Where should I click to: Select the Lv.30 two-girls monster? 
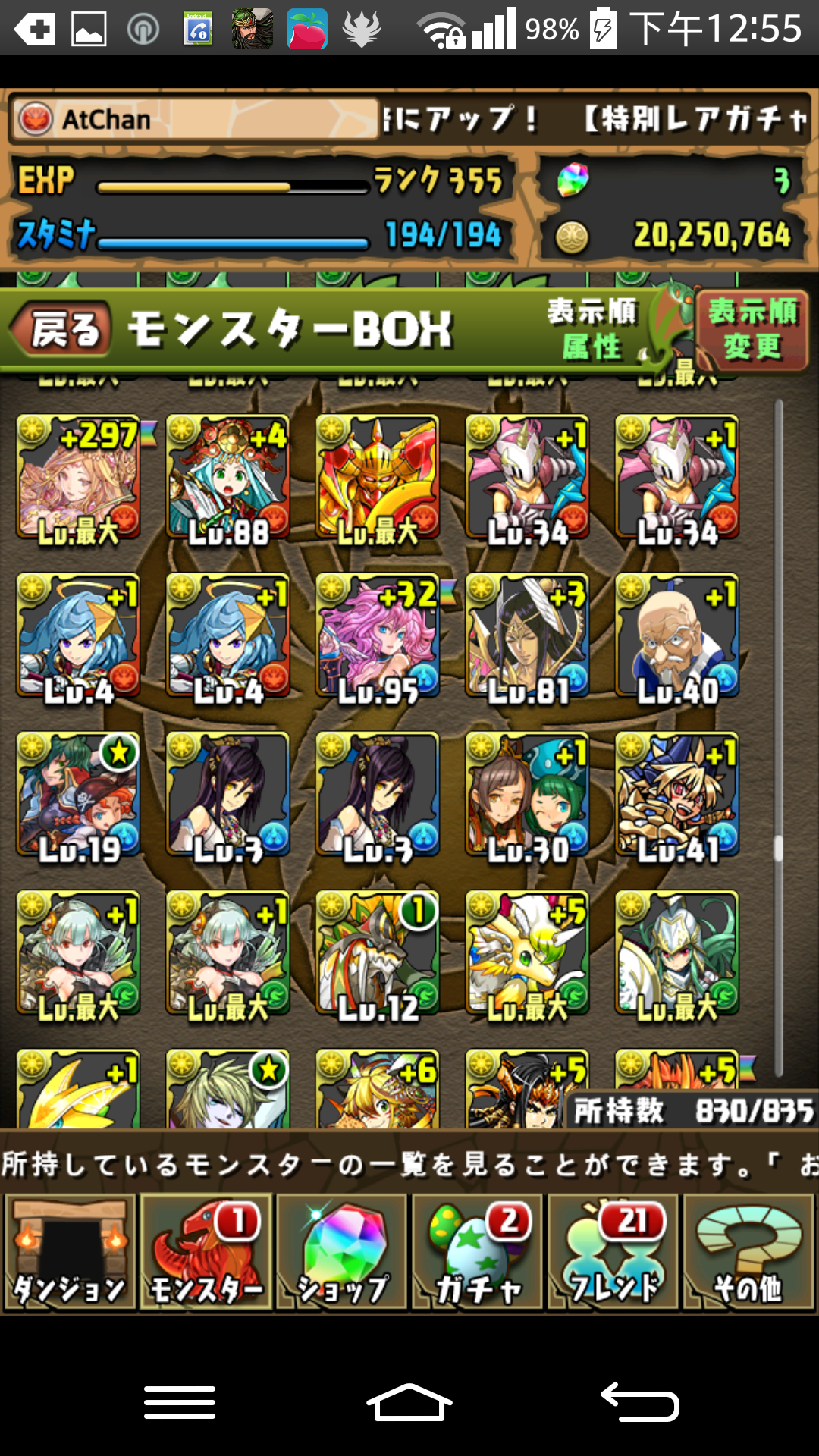click(x=527, y=795)
